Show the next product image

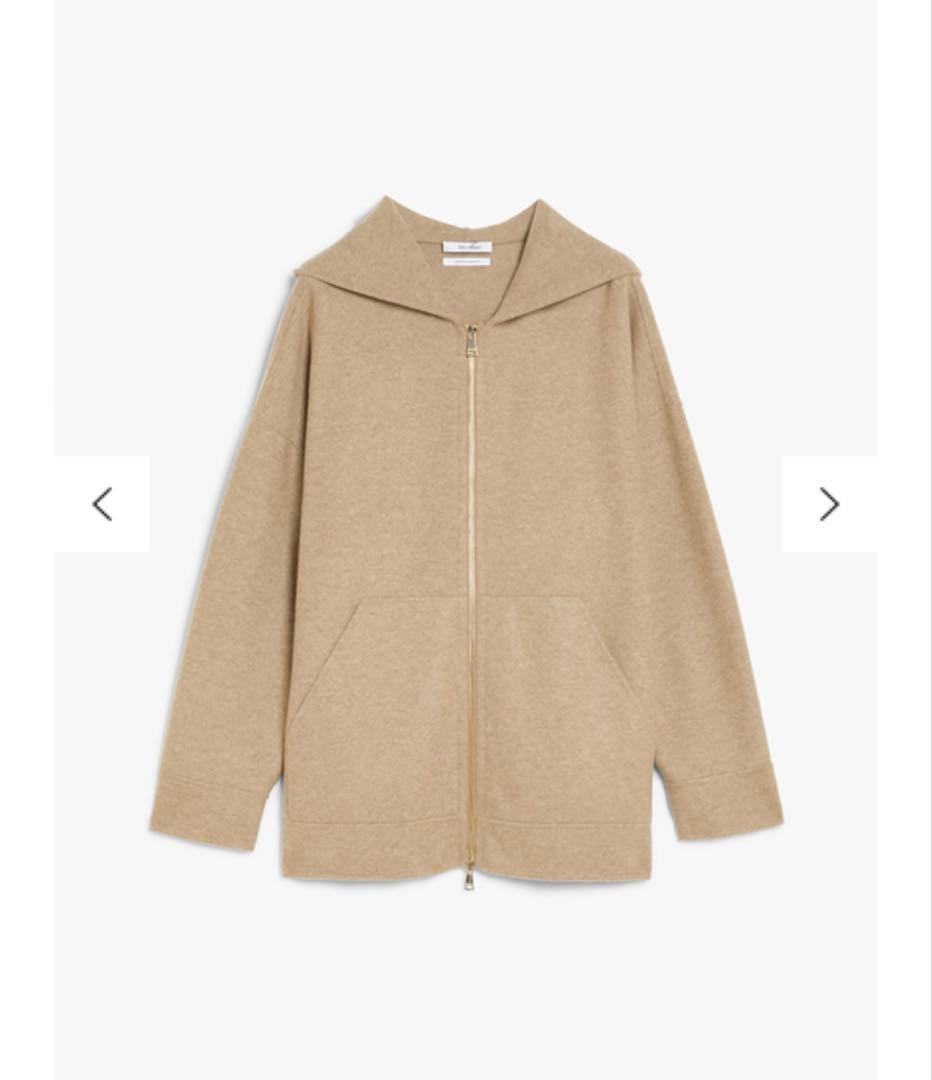tap(829, 504)
